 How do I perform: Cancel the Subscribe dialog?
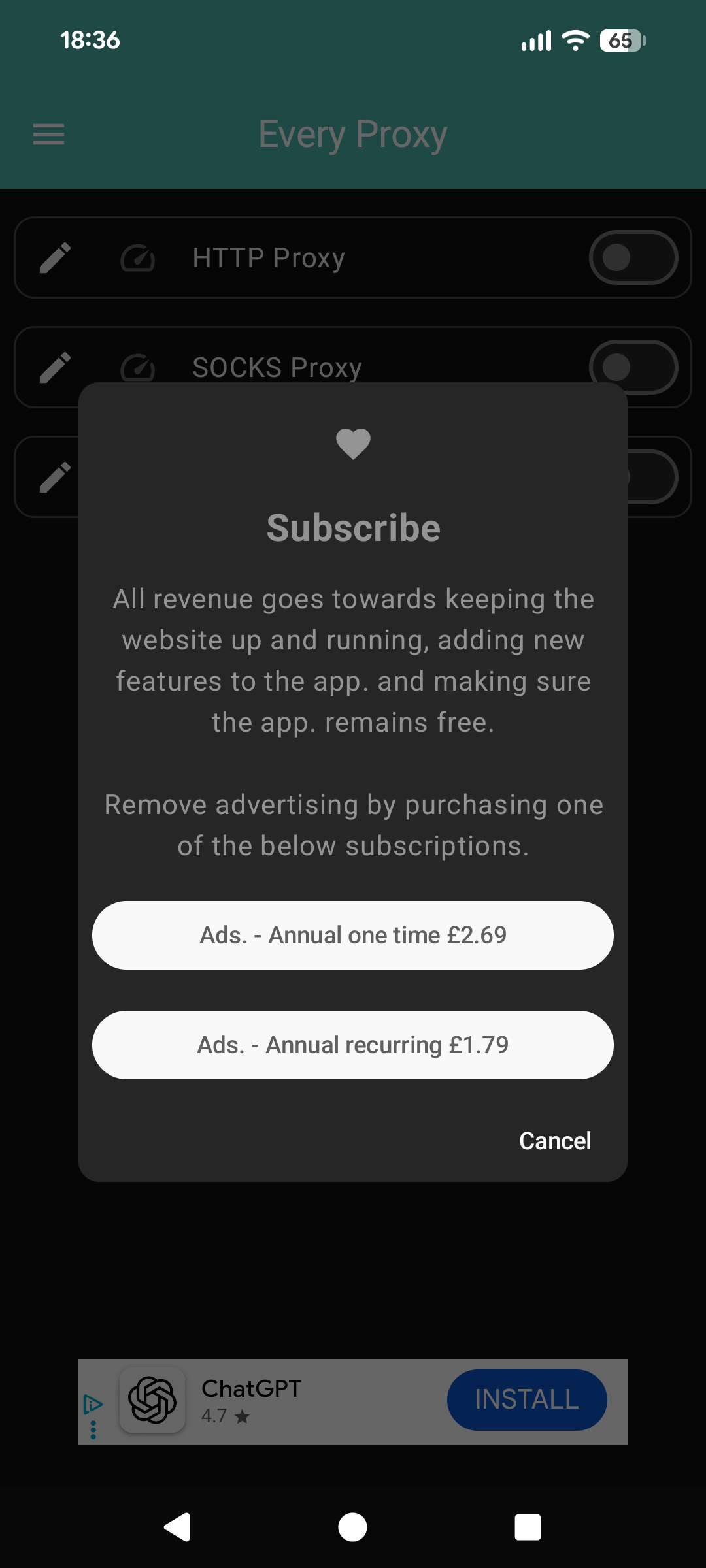pyautogui.click(x=554, y=1141)
